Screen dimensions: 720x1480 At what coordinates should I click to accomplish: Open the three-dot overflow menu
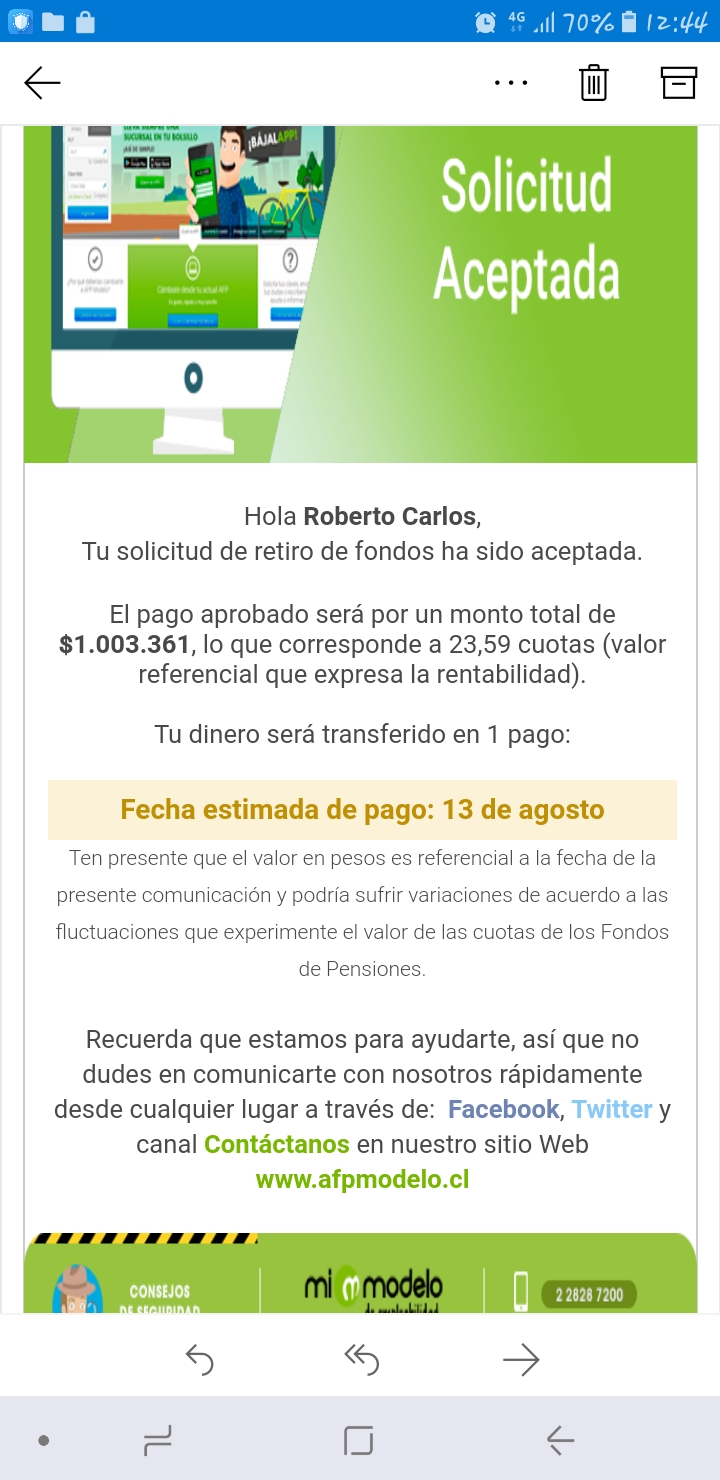tap(511, 83)
